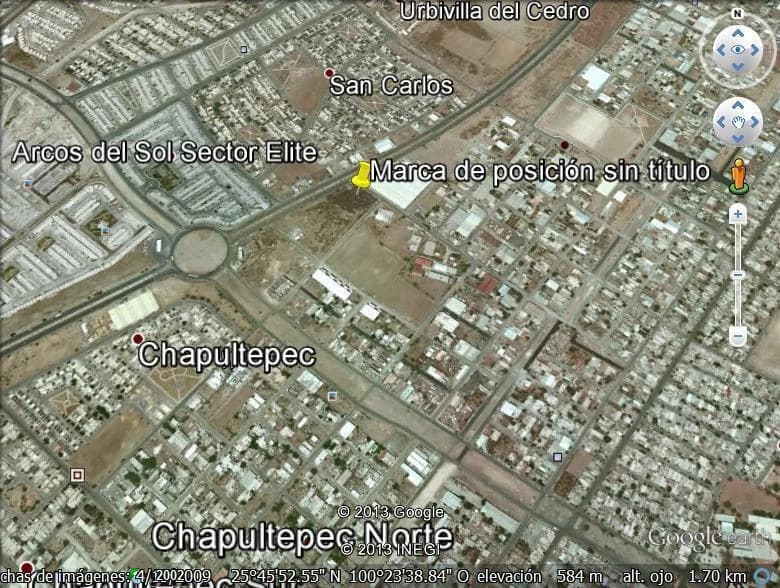Select the Chapultepec place marker
780x588 pixels.
tap(137, 340)
